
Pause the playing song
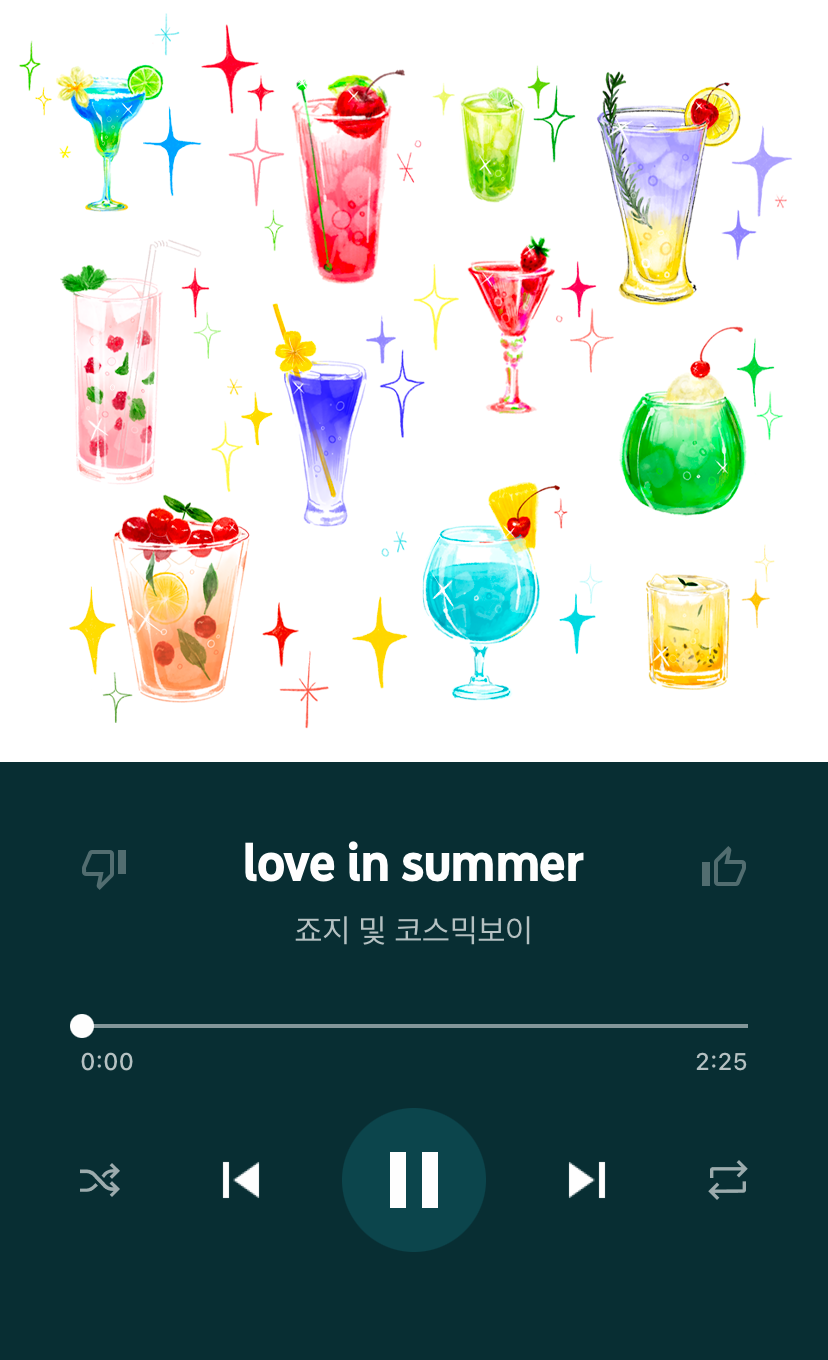click(x=414, y=1180)
